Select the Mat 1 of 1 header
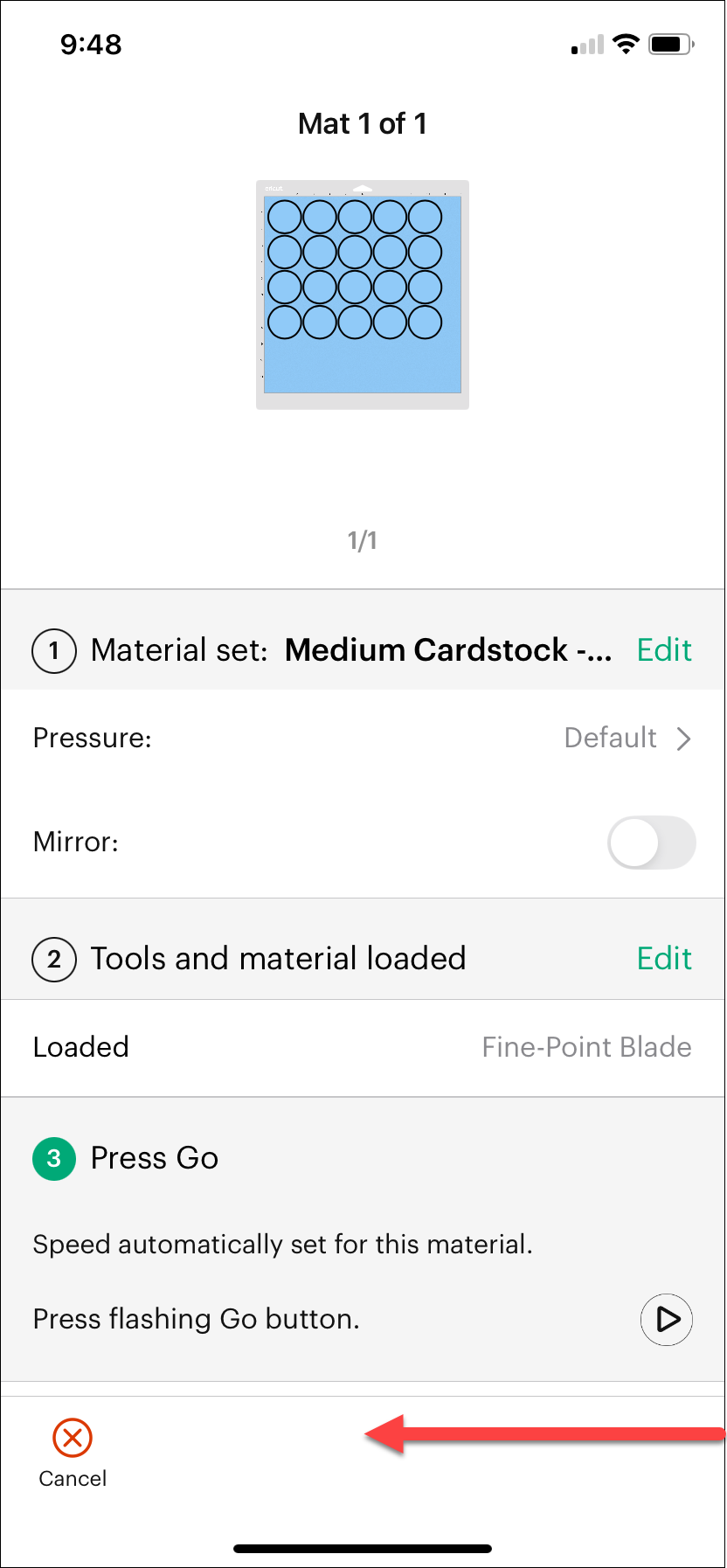The width and height of the screenshot is (727, 1568). click(362, 123)
